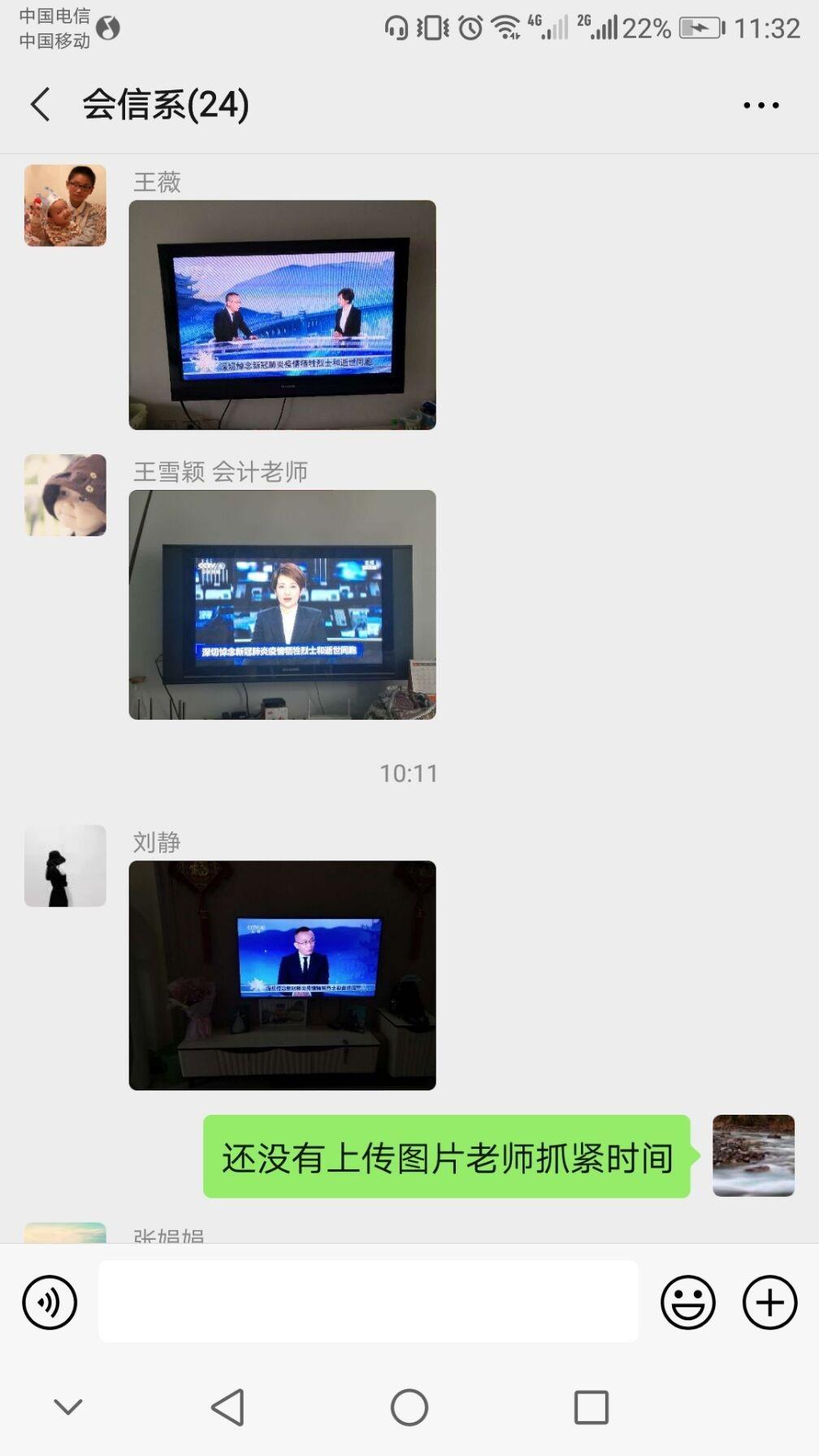Image resolution: width=819 pixels, height=1456 pixels.
Task: Tap 王雪颖's avatar picture
Action: point(65,495)
